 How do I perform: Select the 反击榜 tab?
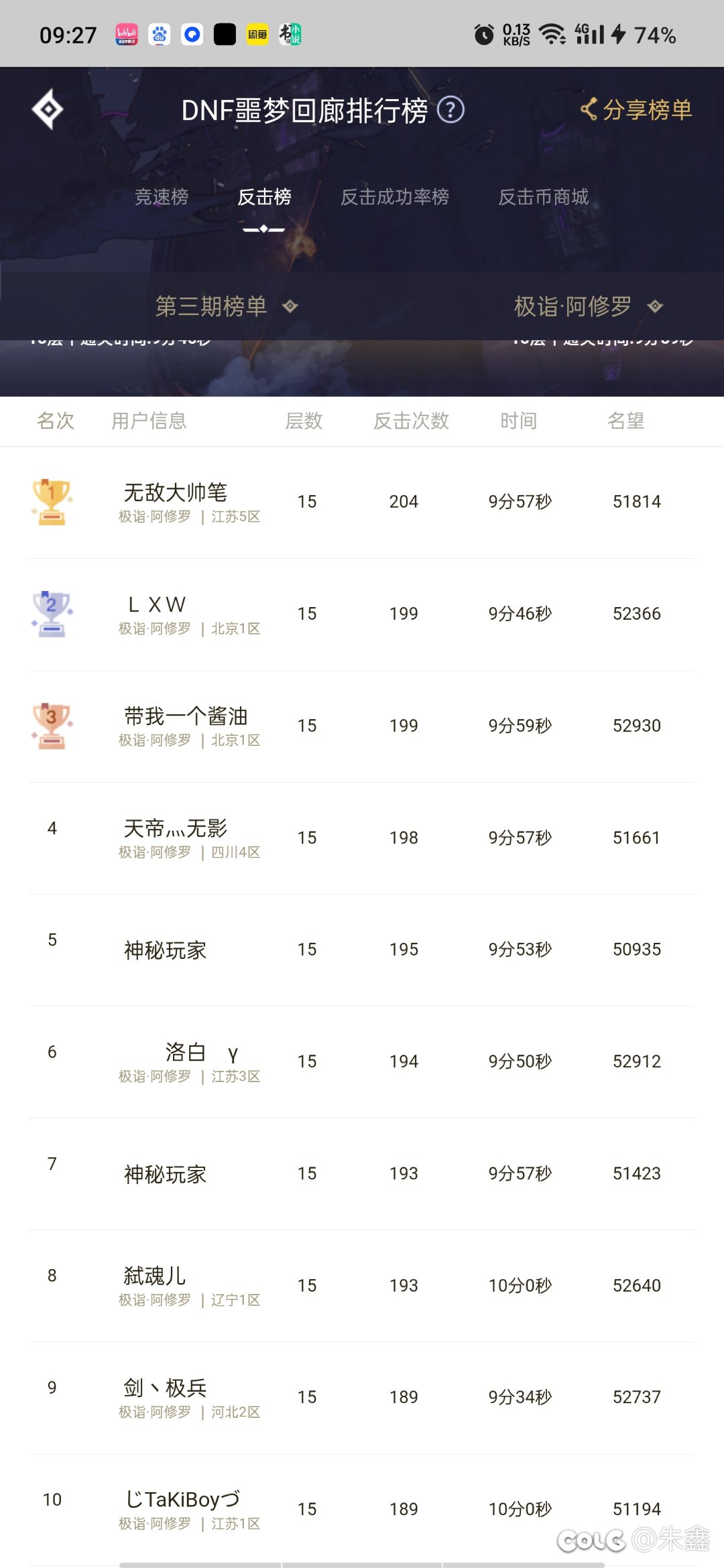264,197
